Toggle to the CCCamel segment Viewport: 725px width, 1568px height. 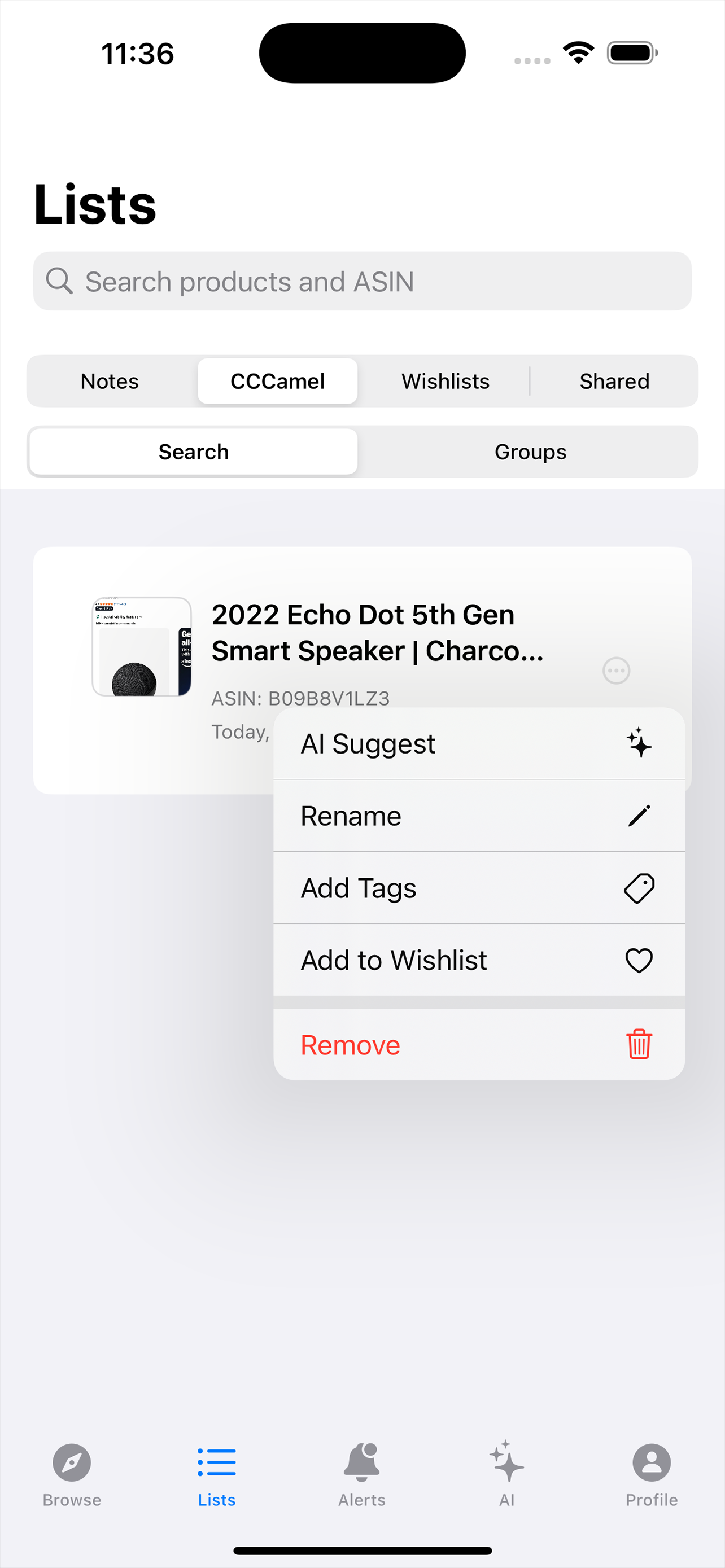(x=277, y=381)
